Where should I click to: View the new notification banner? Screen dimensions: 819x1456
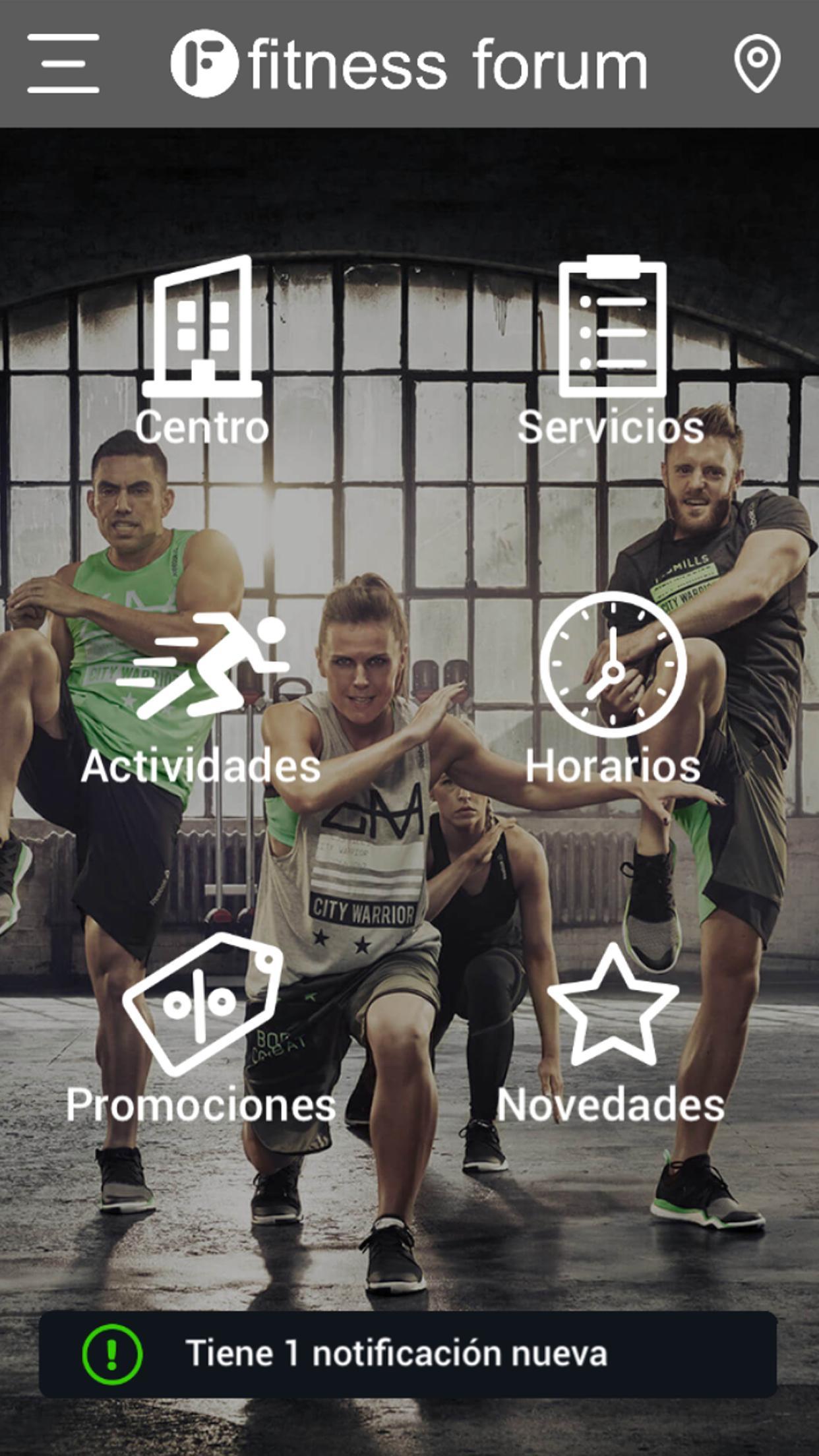point(408,1354)
